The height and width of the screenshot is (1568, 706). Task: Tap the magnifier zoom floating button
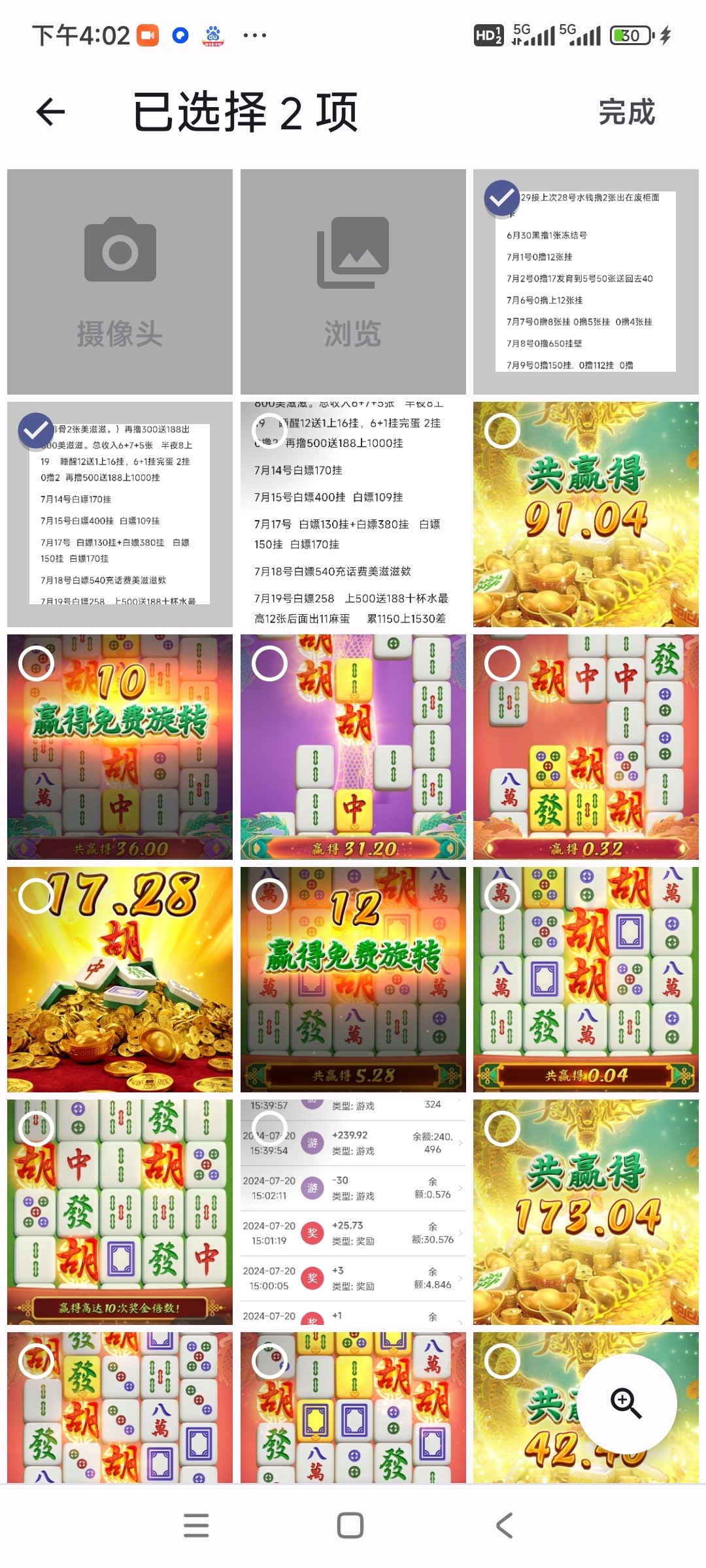point(626,1403)
